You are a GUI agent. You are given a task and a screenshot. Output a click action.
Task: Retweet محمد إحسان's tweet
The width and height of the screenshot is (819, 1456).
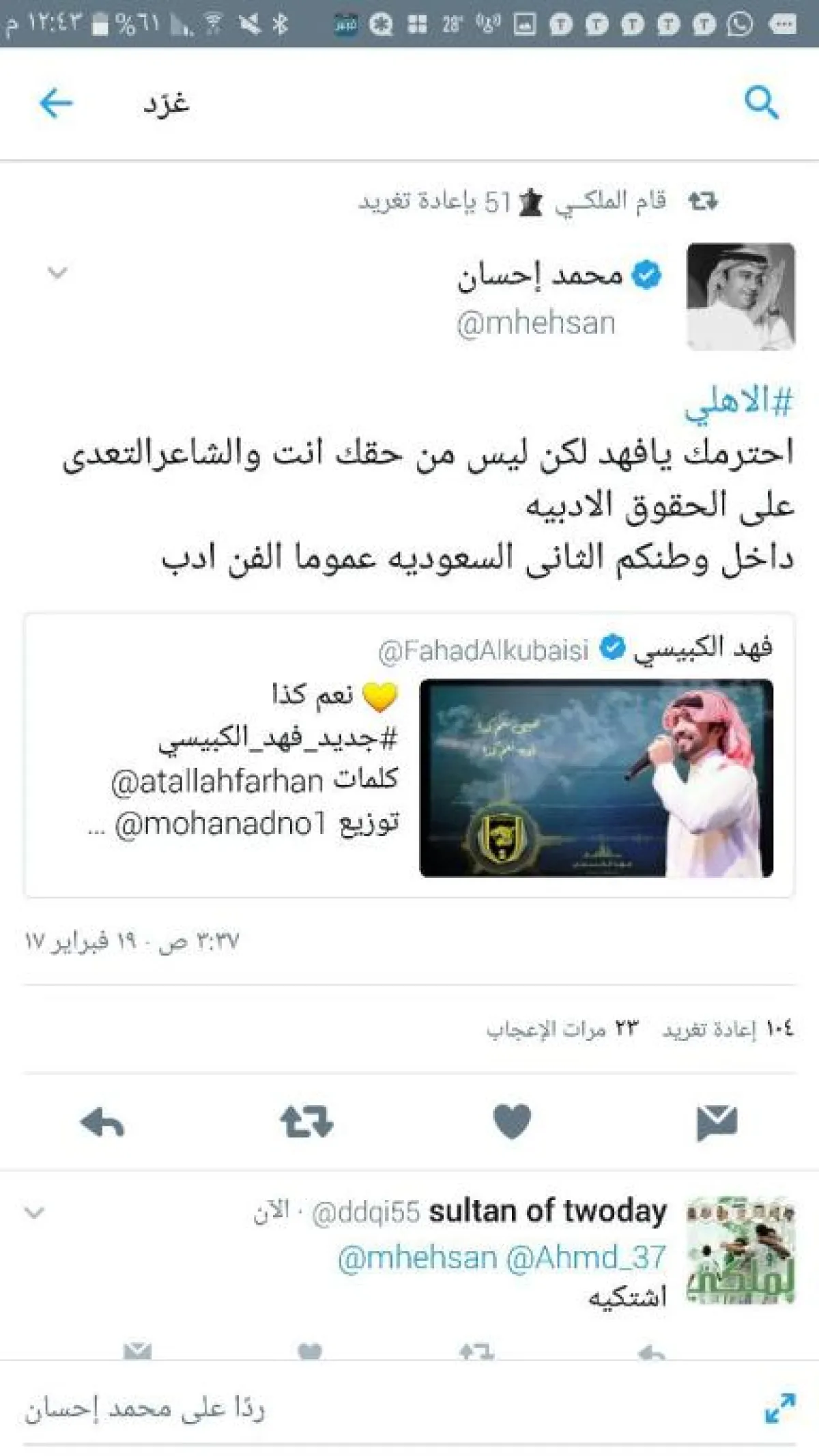click(306, 1123)
